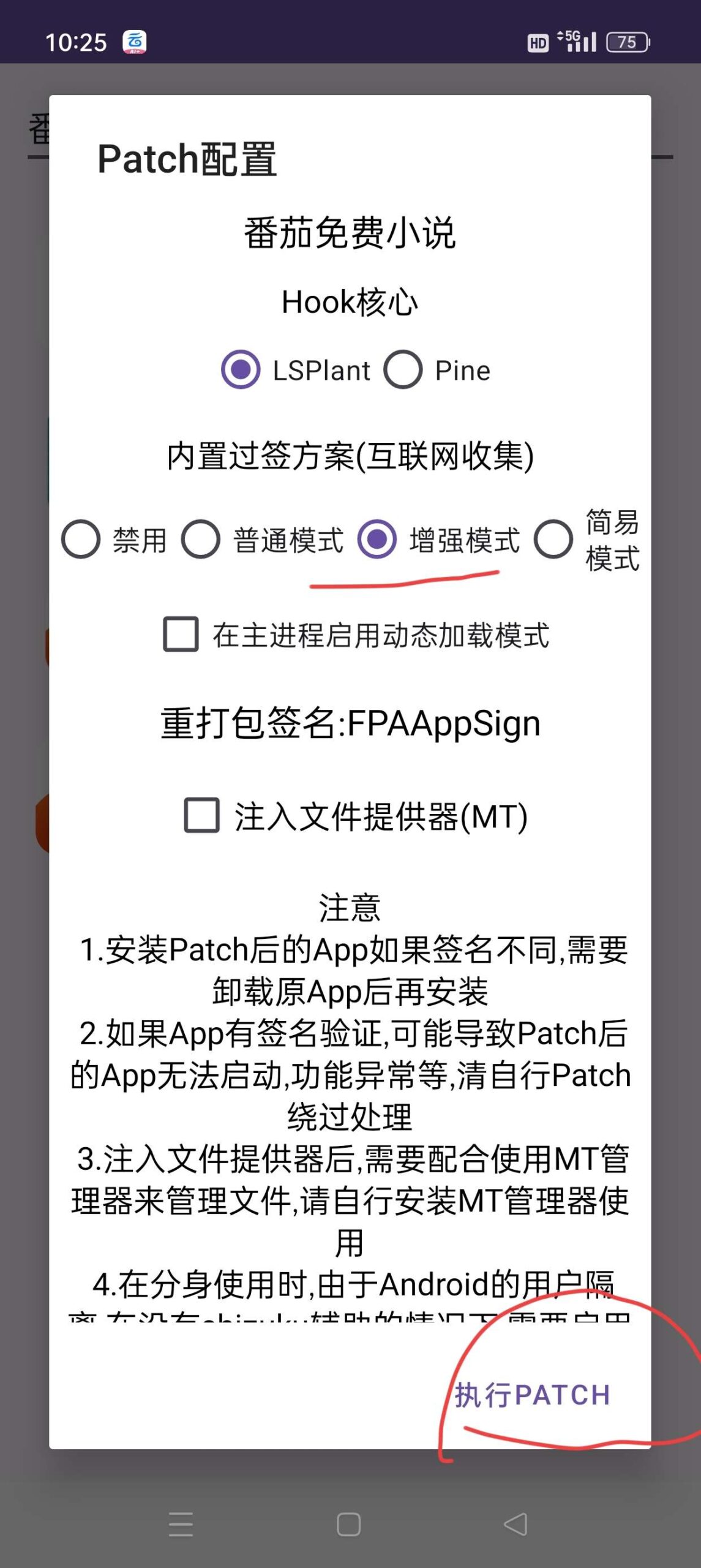Viewport: 701px width, 1568px height.
Task: Select Pine as the Hook core
Action: coord(403,369)
